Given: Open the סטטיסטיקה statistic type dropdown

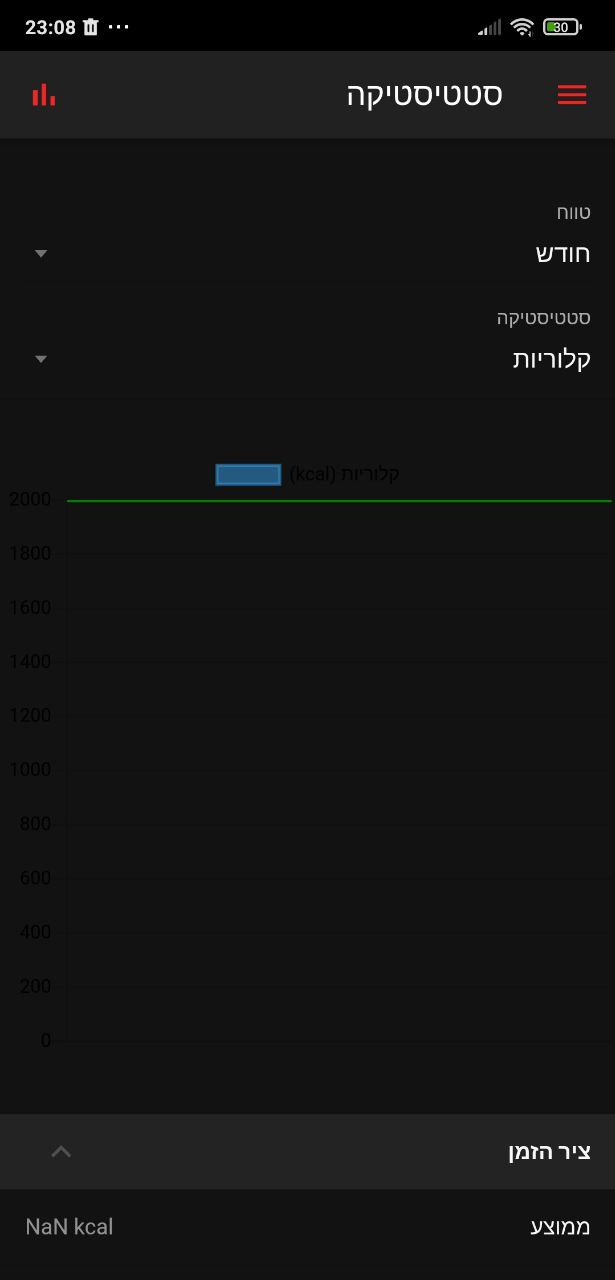Looking at the screenshot, I should click(310, 358).
